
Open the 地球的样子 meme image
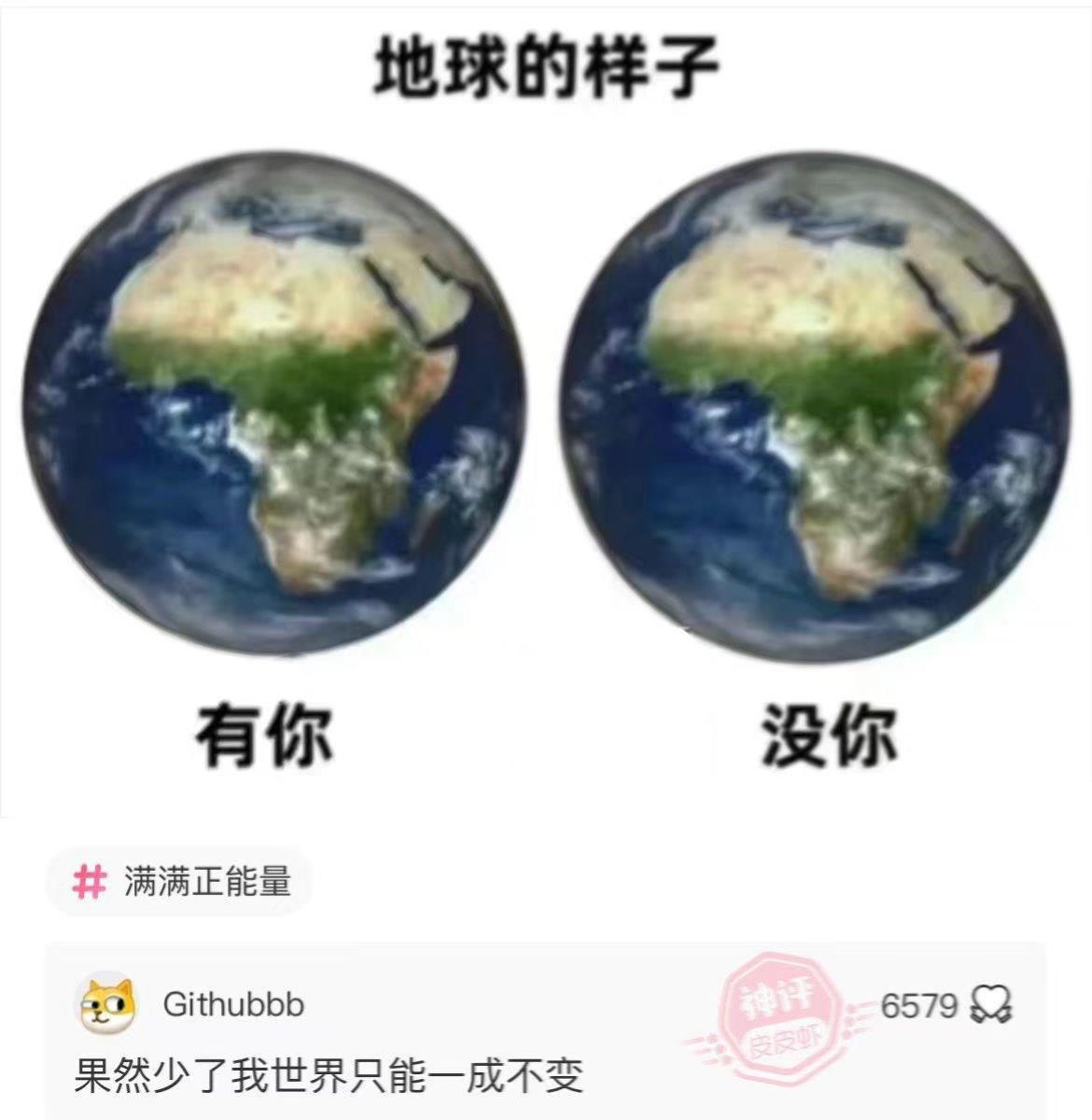[x=546, y=411]
